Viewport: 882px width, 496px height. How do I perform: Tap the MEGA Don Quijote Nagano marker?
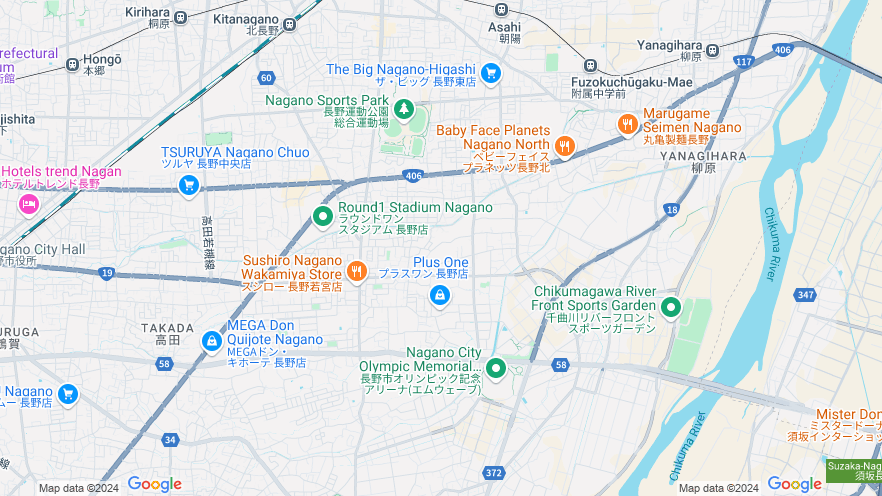tap(211, 341)
